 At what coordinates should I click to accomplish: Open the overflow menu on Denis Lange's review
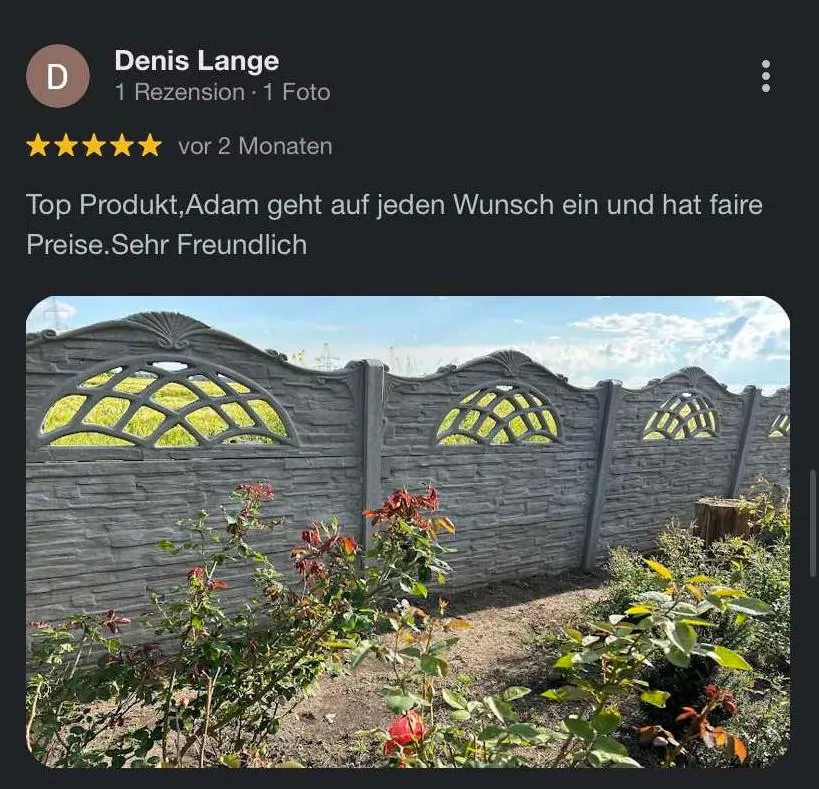(x=765, y=76)
